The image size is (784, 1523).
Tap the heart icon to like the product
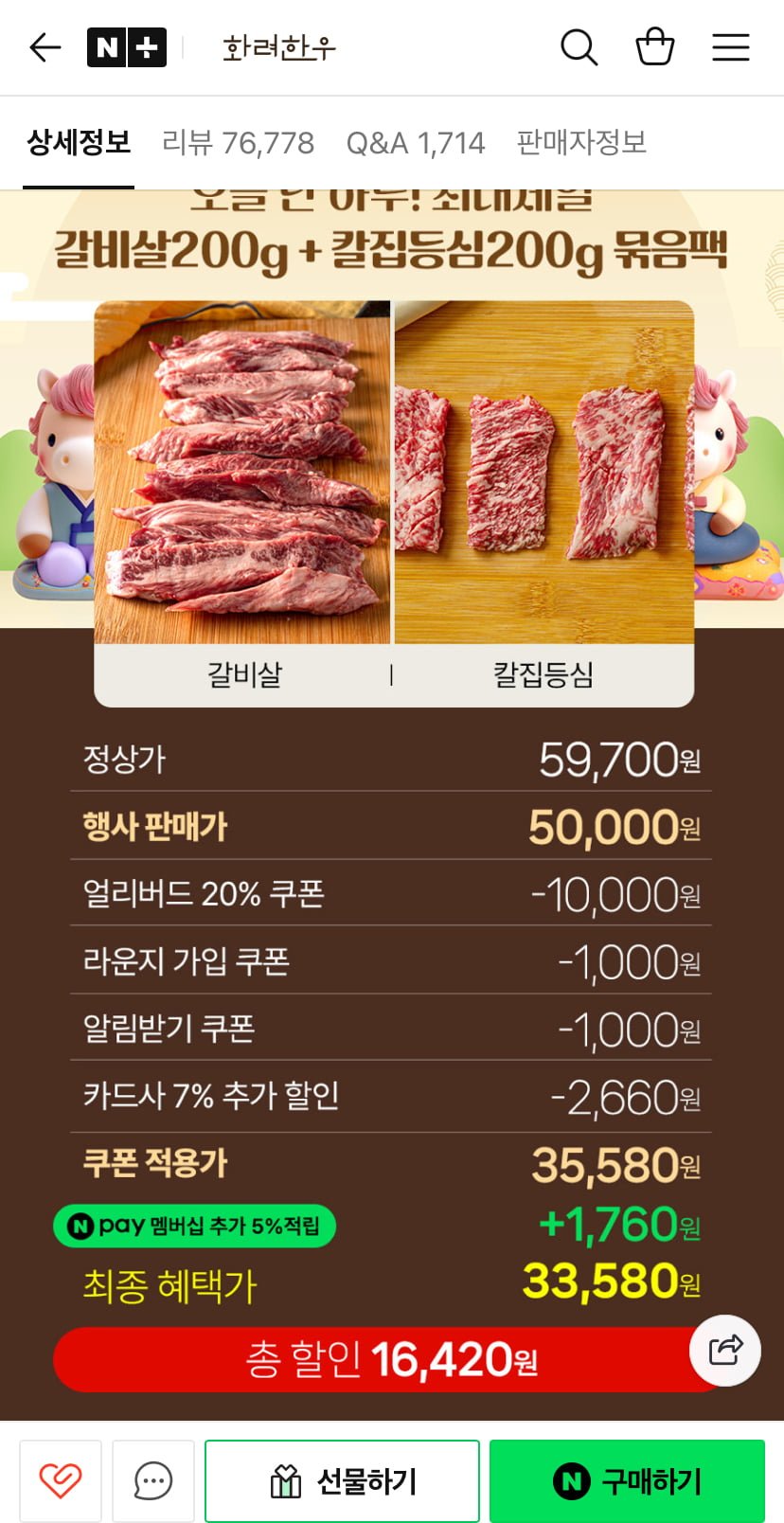(59, 1480)
